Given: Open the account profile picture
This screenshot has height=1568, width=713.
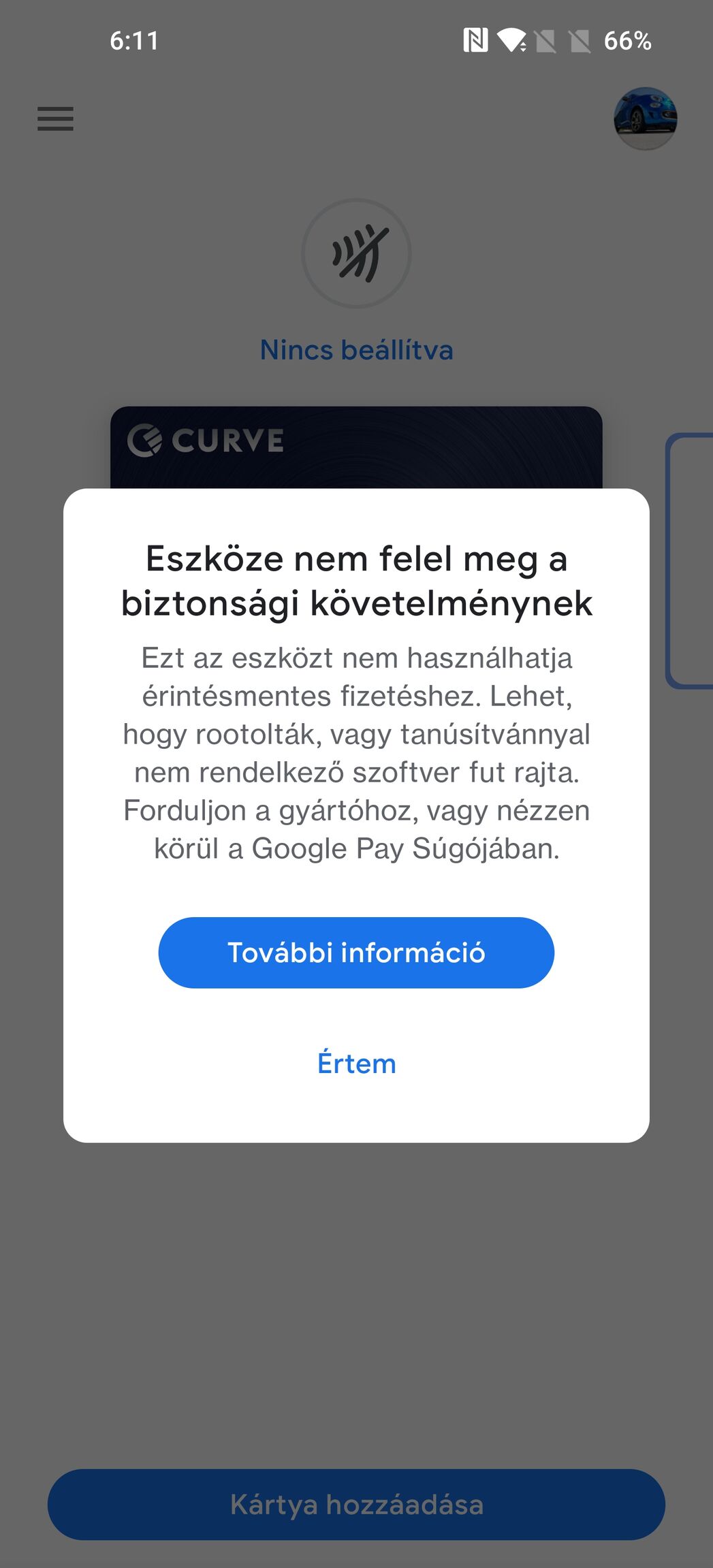Looking at the screenshot, I should click(x=644, y=118).
